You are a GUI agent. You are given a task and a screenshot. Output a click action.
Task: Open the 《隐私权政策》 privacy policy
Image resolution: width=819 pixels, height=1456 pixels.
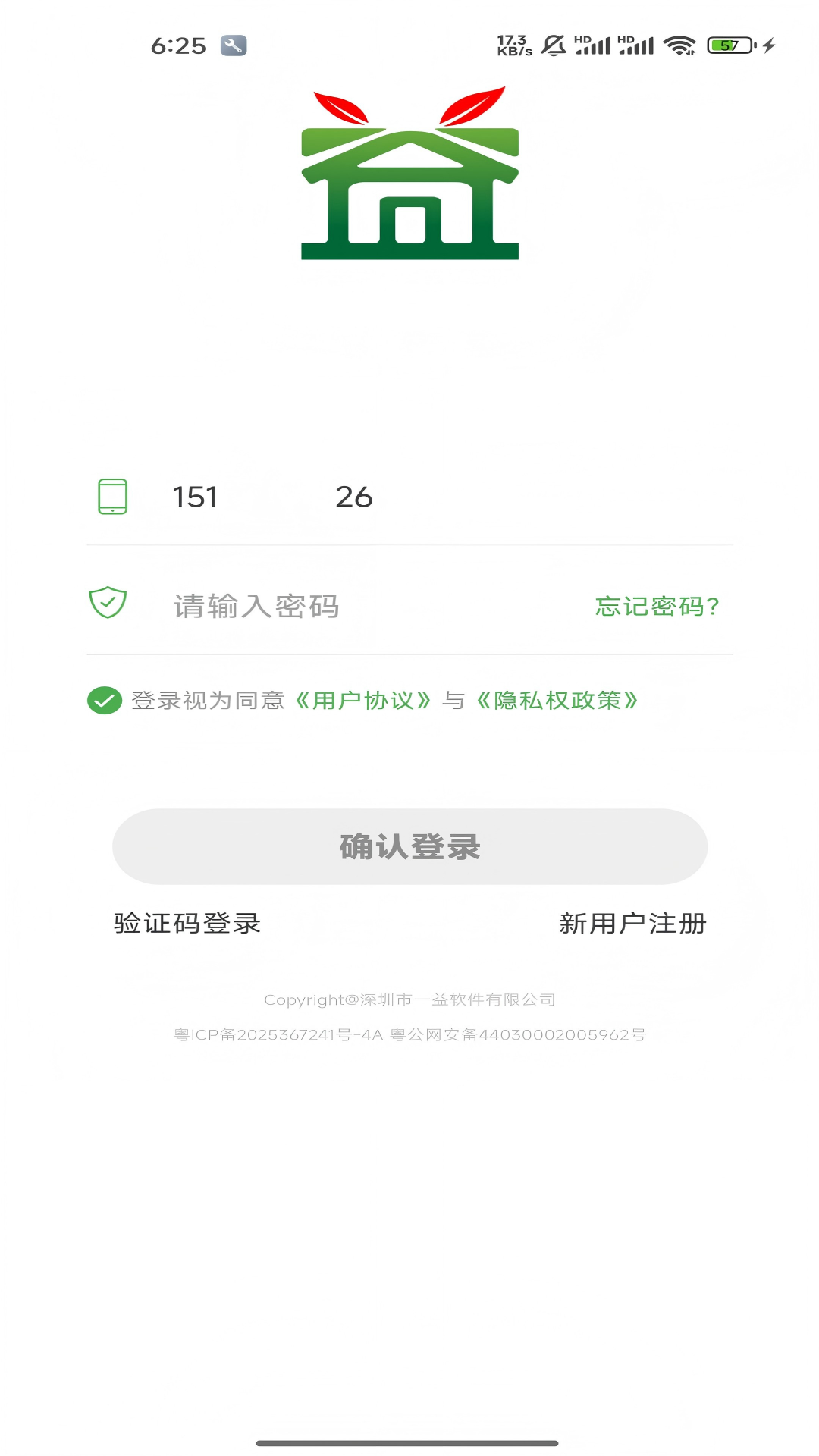click(x=557, y=701)
